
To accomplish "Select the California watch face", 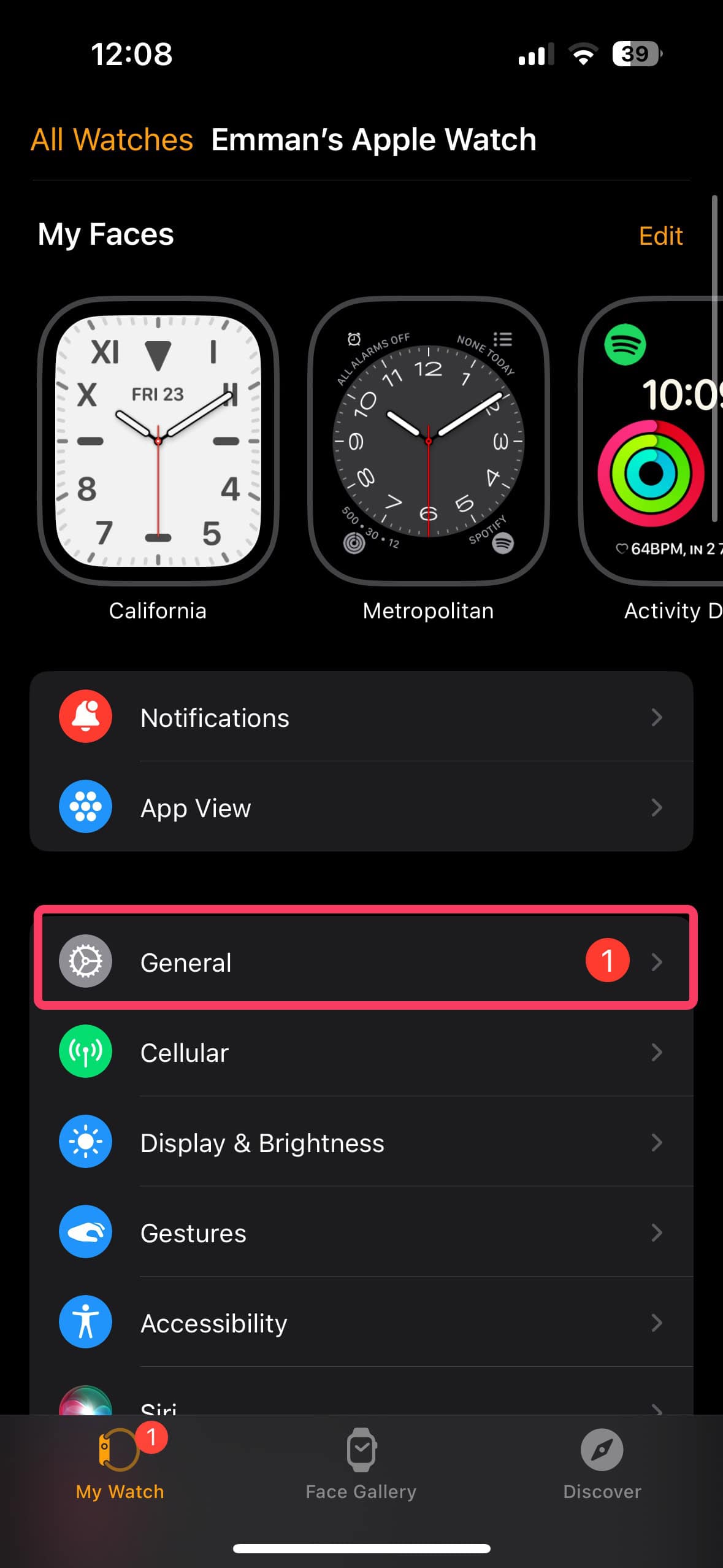I will (158, 442).
